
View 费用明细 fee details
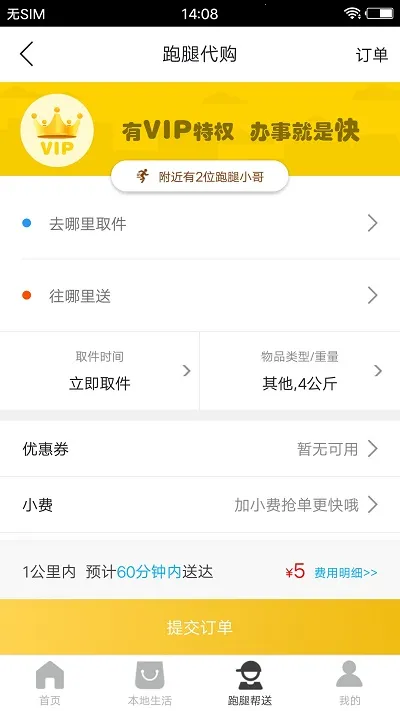[x=346, y=573]
